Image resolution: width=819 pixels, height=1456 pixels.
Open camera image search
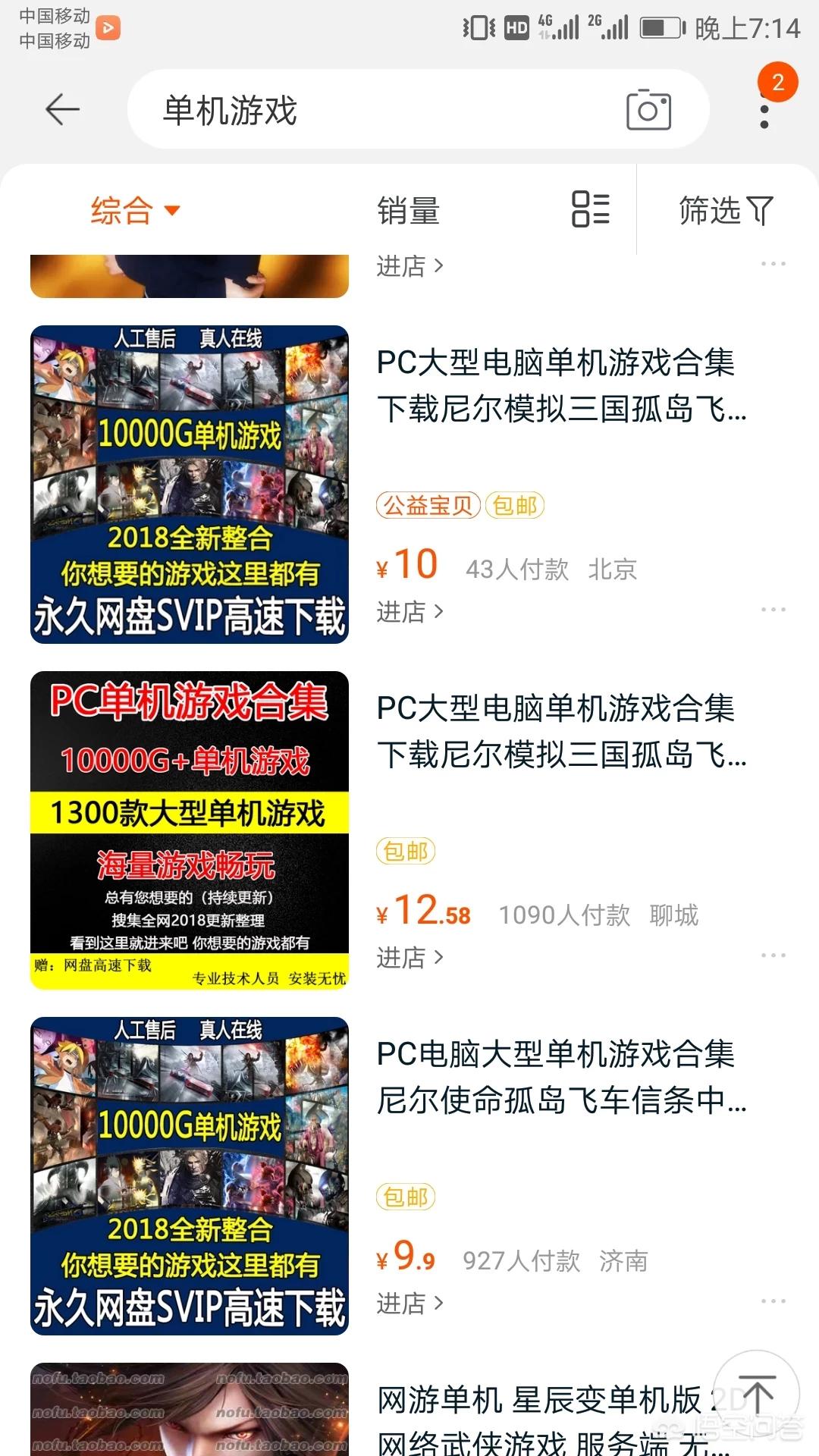click(648, 110)
